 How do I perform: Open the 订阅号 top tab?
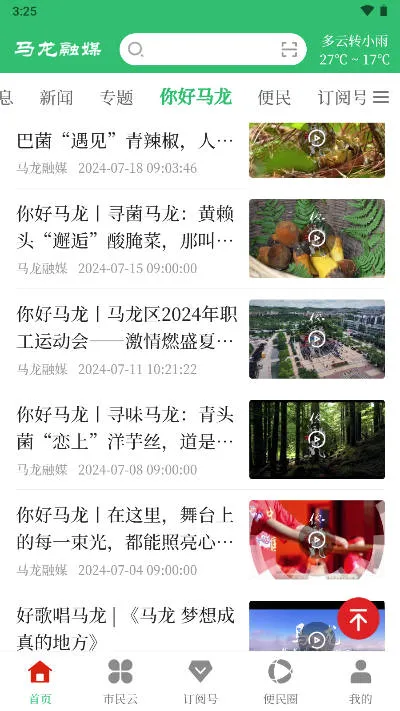[342, 97]
